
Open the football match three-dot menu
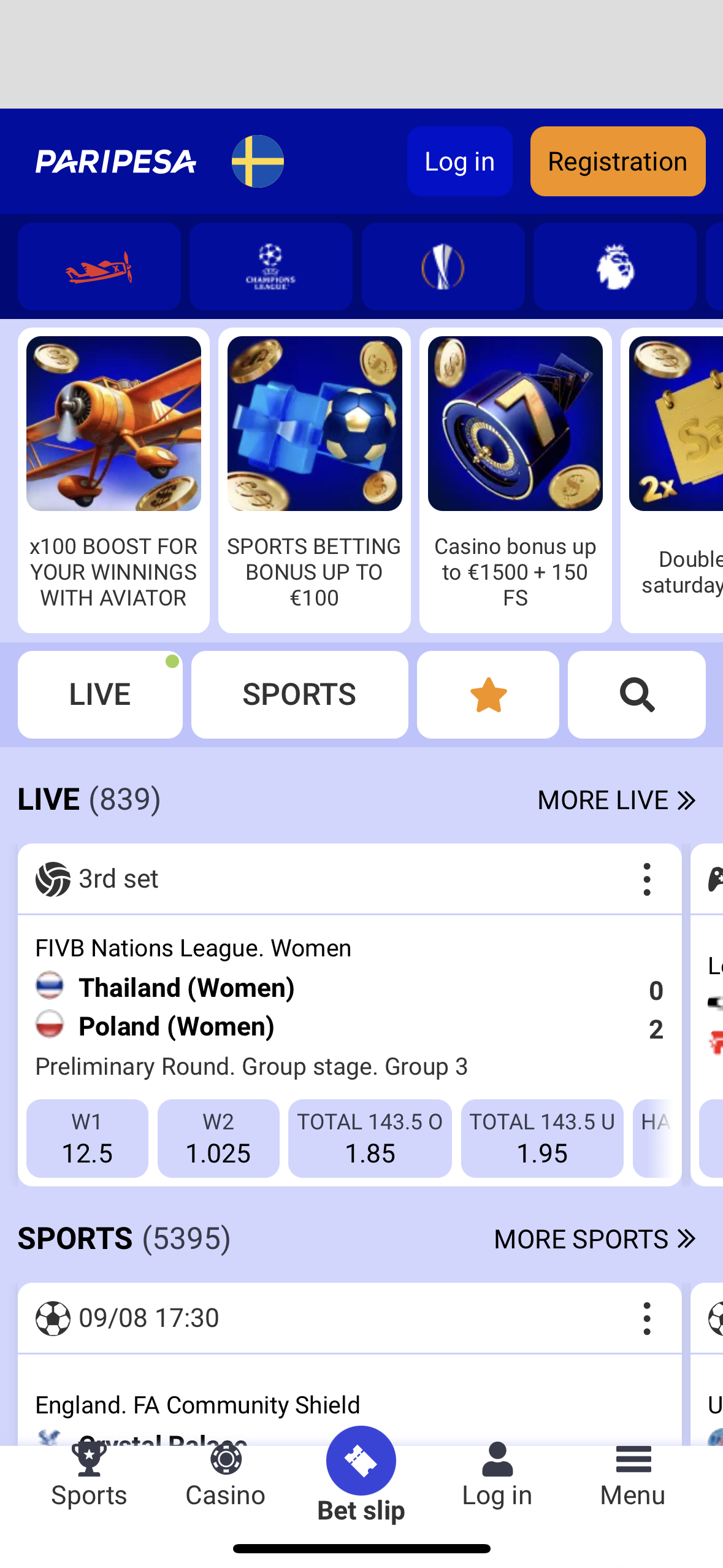click(646, 1317)
